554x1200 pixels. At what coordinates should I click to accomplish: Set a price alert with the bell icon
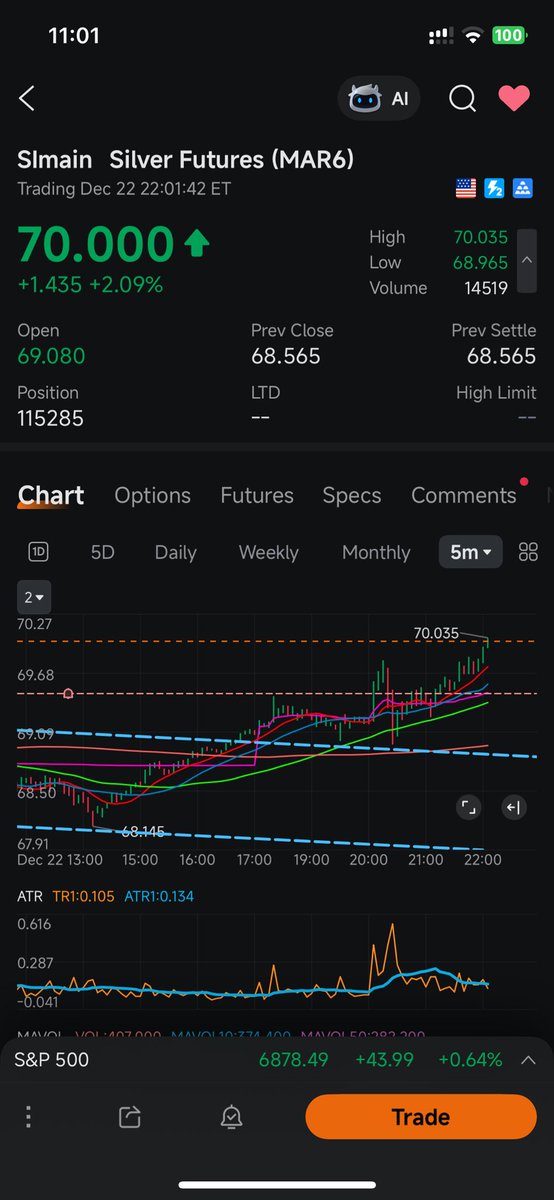[x=232, y=1117]
